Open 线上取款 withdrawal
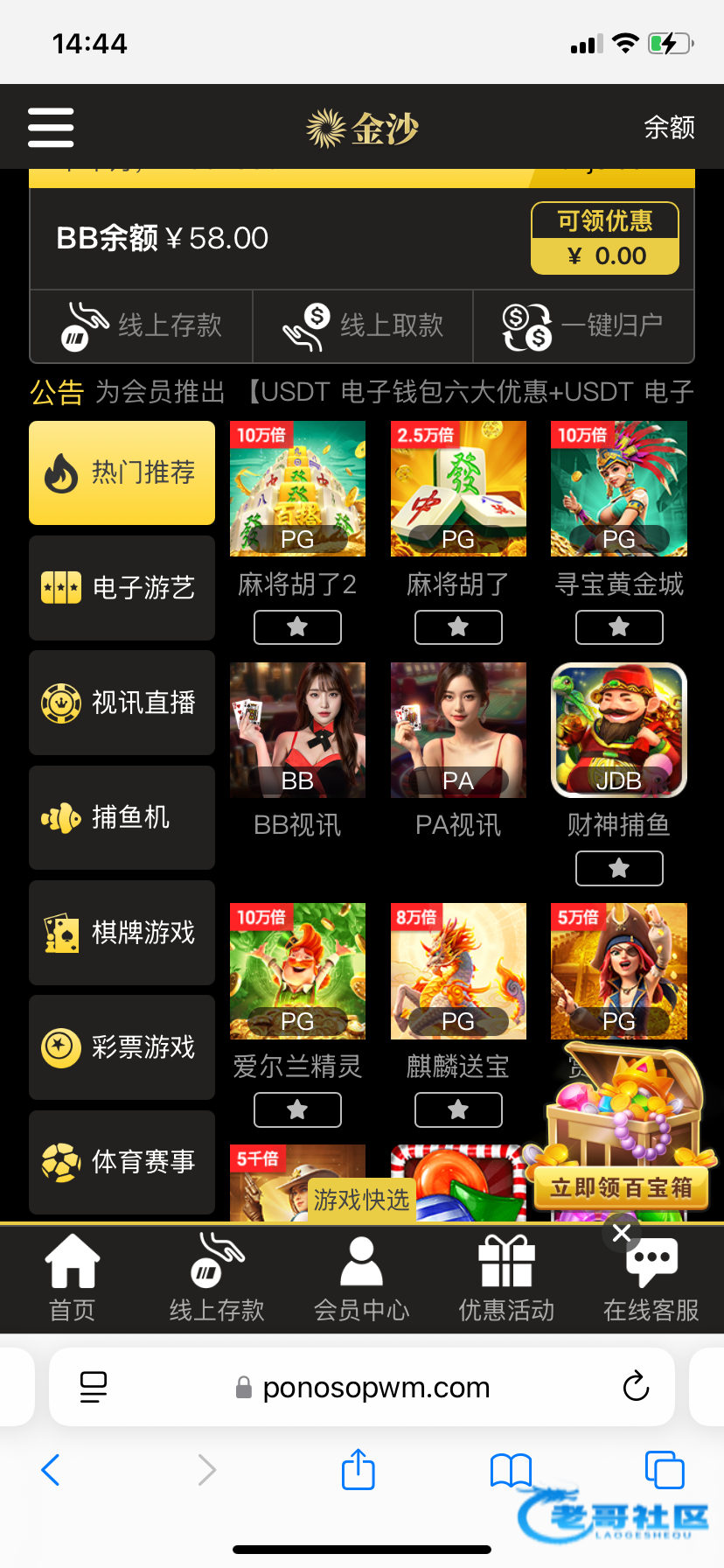This screenshot has width=724, height=1568. pos(363,326)
